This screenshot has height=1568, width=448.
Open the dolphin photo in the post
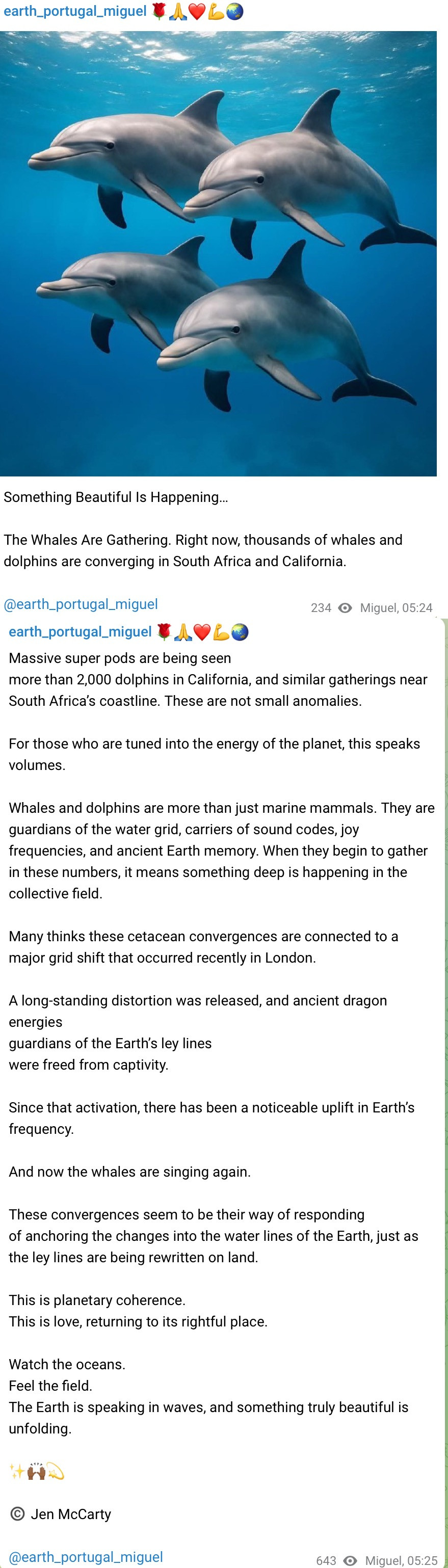click(x=218, y=253)
